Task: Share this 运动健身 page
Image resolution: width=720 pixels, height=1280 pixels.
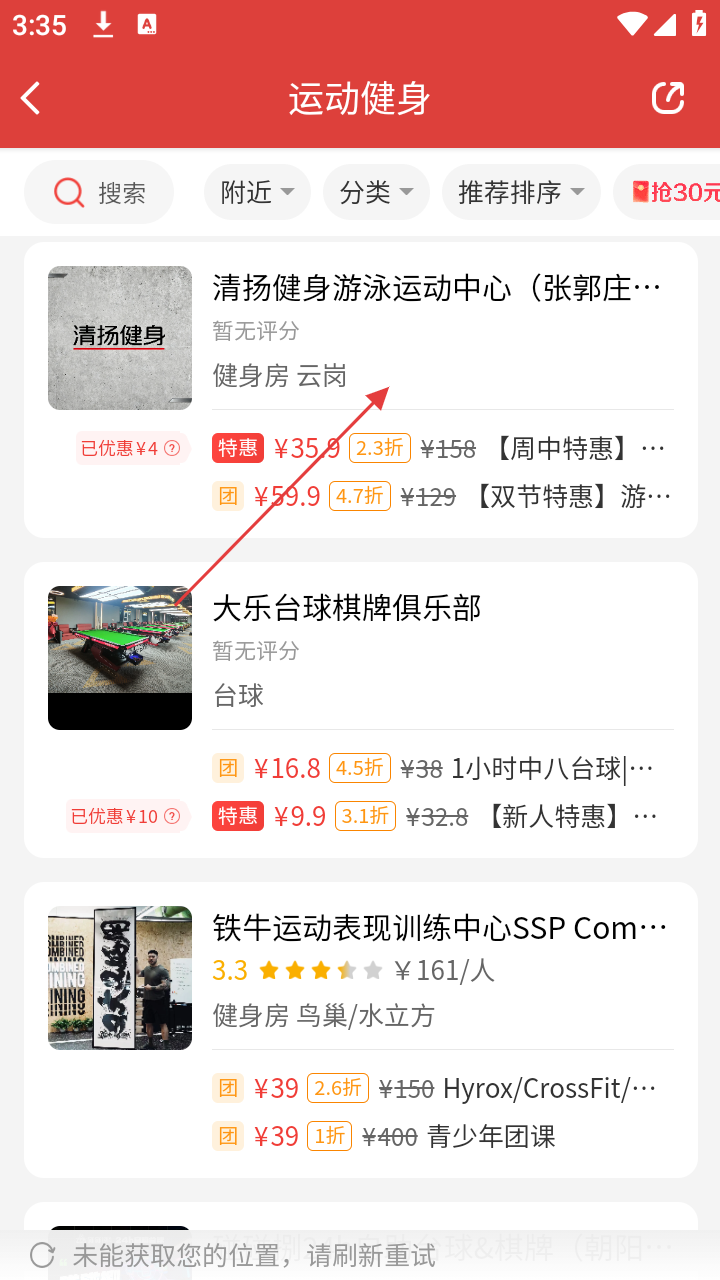Action: 668,98
